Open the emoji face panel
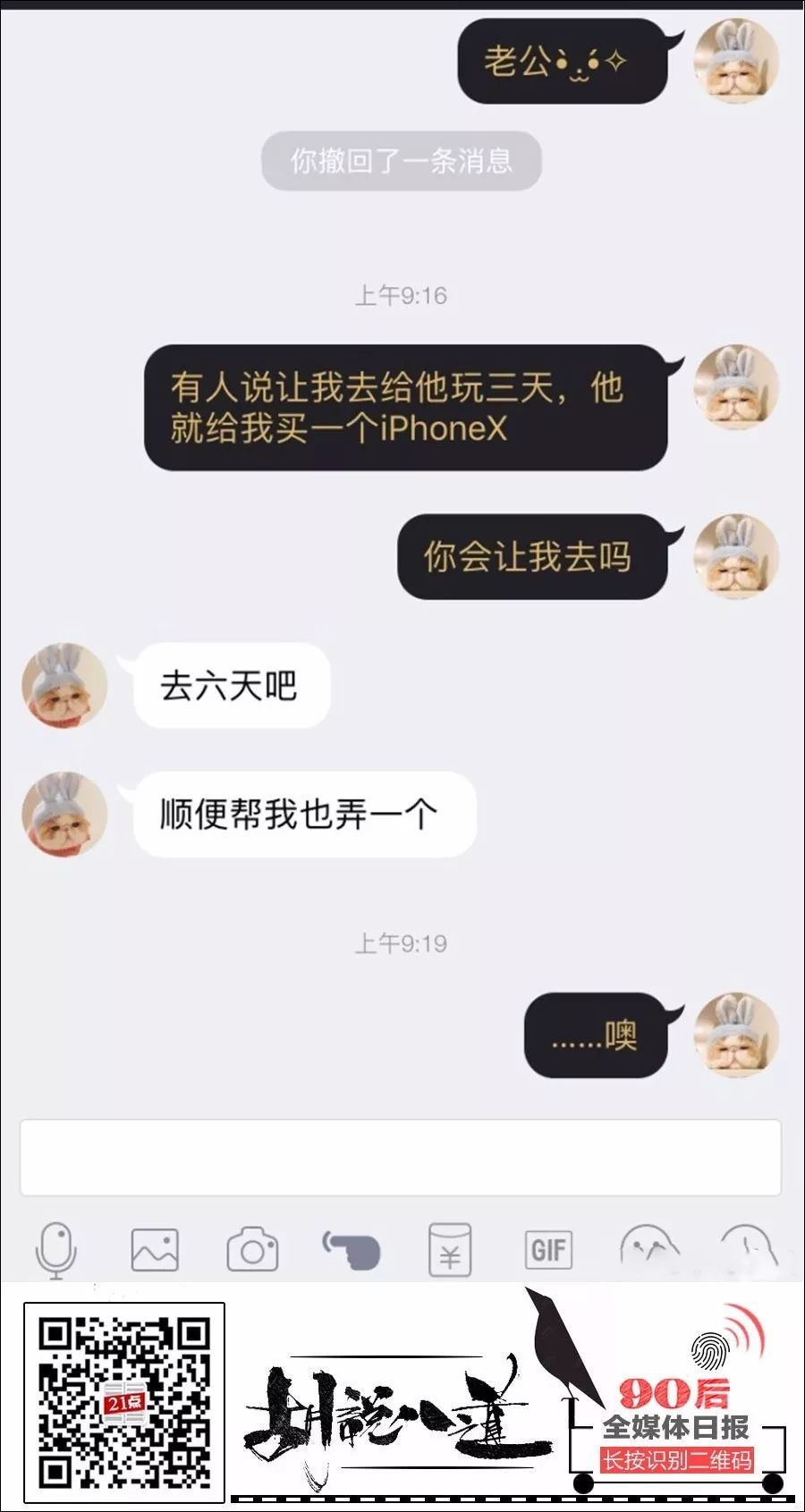This screenshot has width=805, height=1512. coord(649,1249)
